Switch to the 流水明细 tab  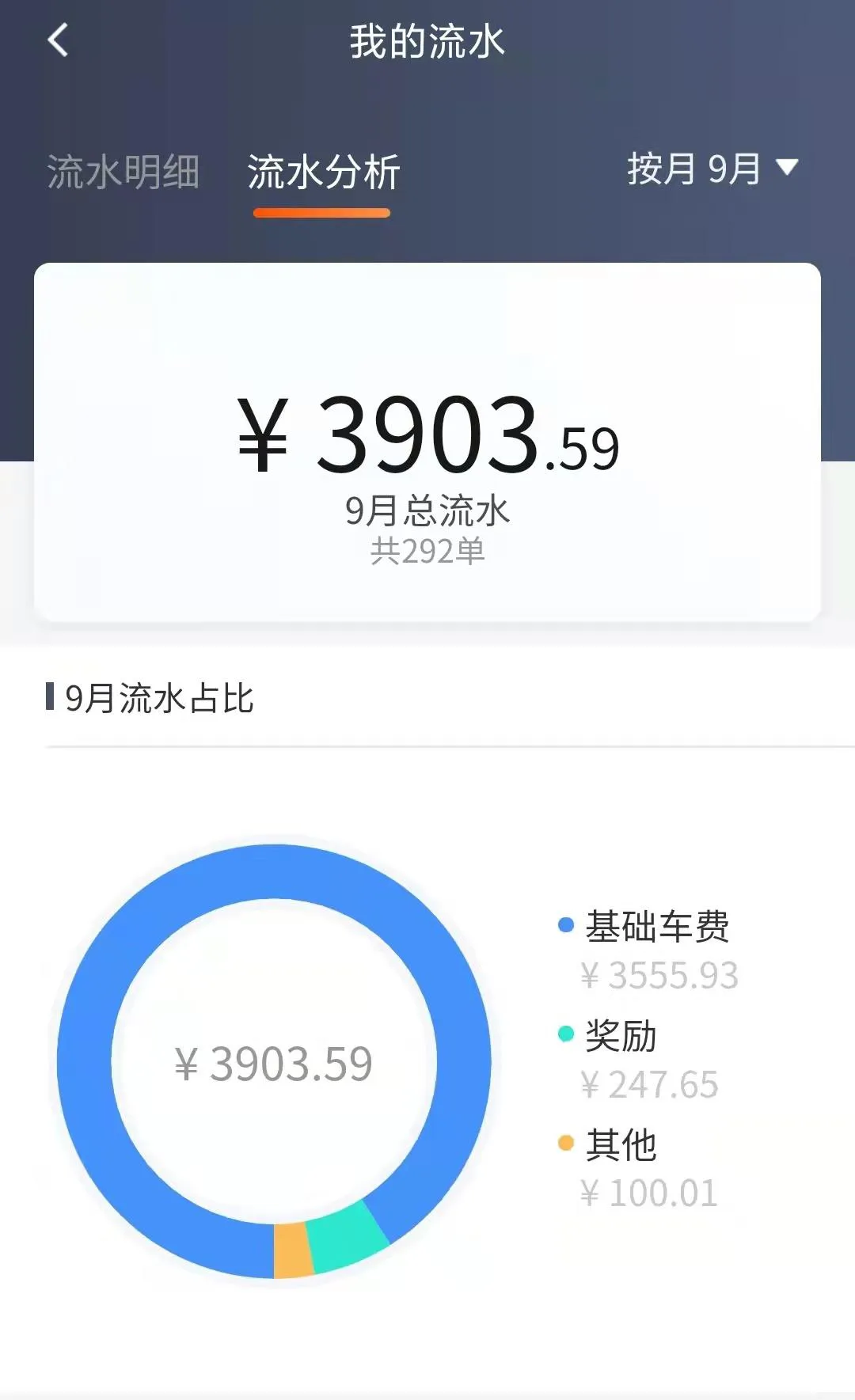[123, 172]
